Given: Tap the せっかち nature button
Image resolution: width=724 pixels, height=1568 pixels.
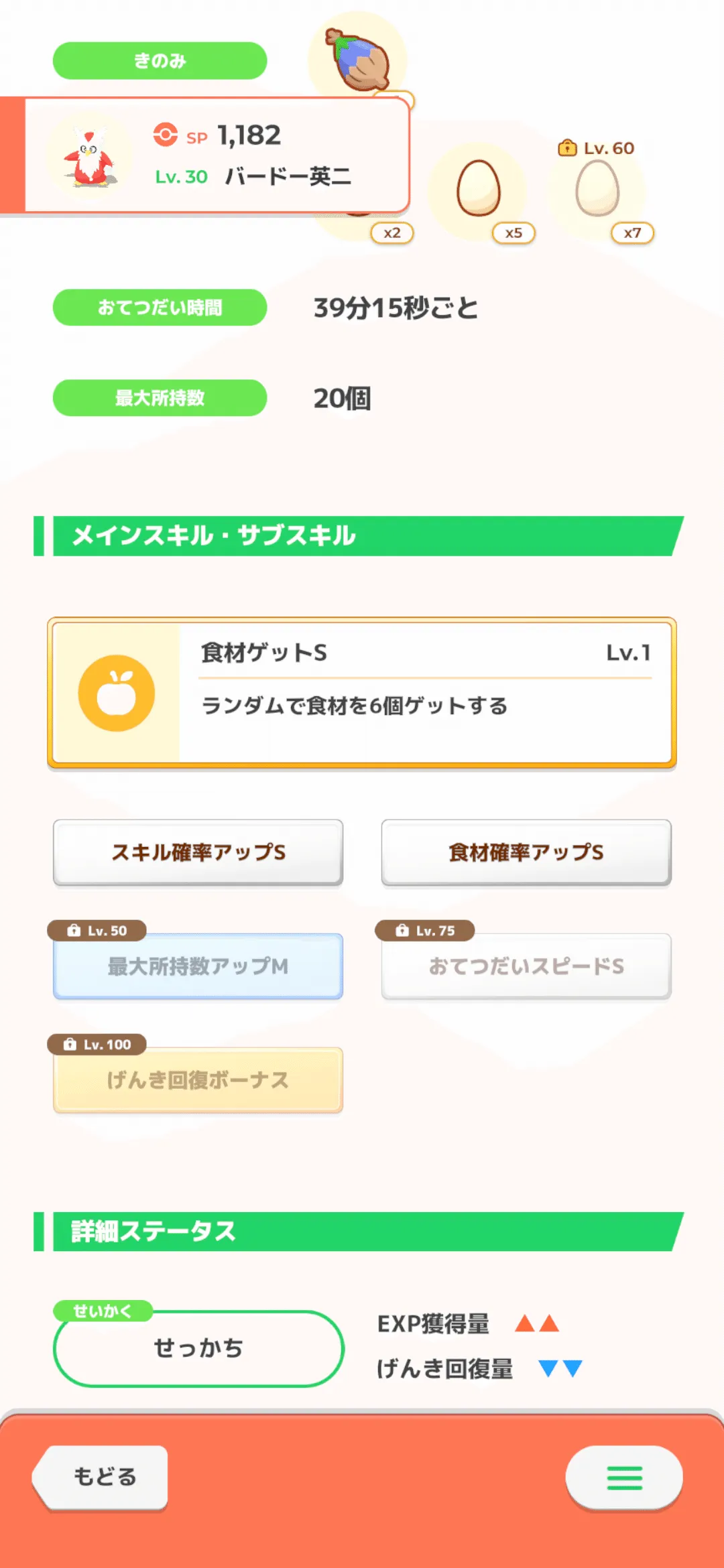Looking at the screenshot, I should coord(198,1348).
